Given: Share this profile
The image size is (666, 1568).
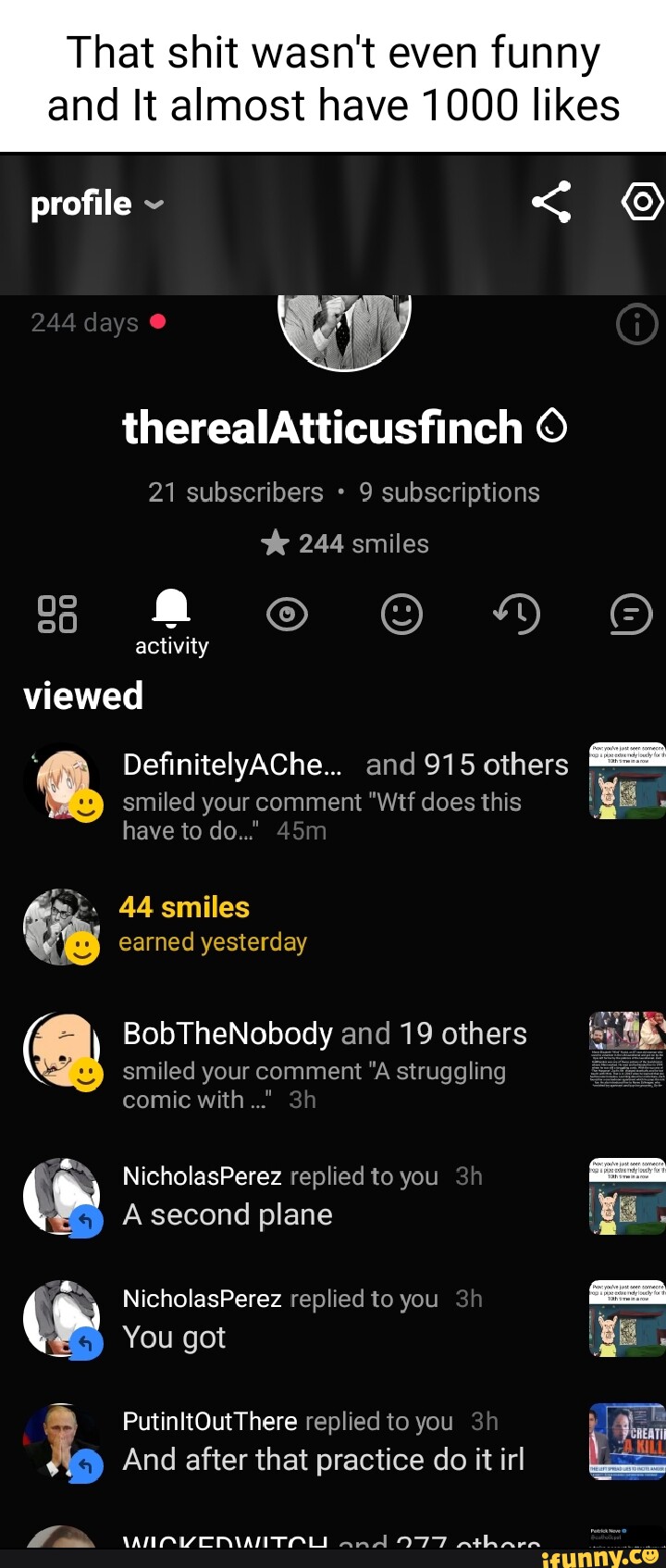Looking at the screenshot, I should (551, 202).
